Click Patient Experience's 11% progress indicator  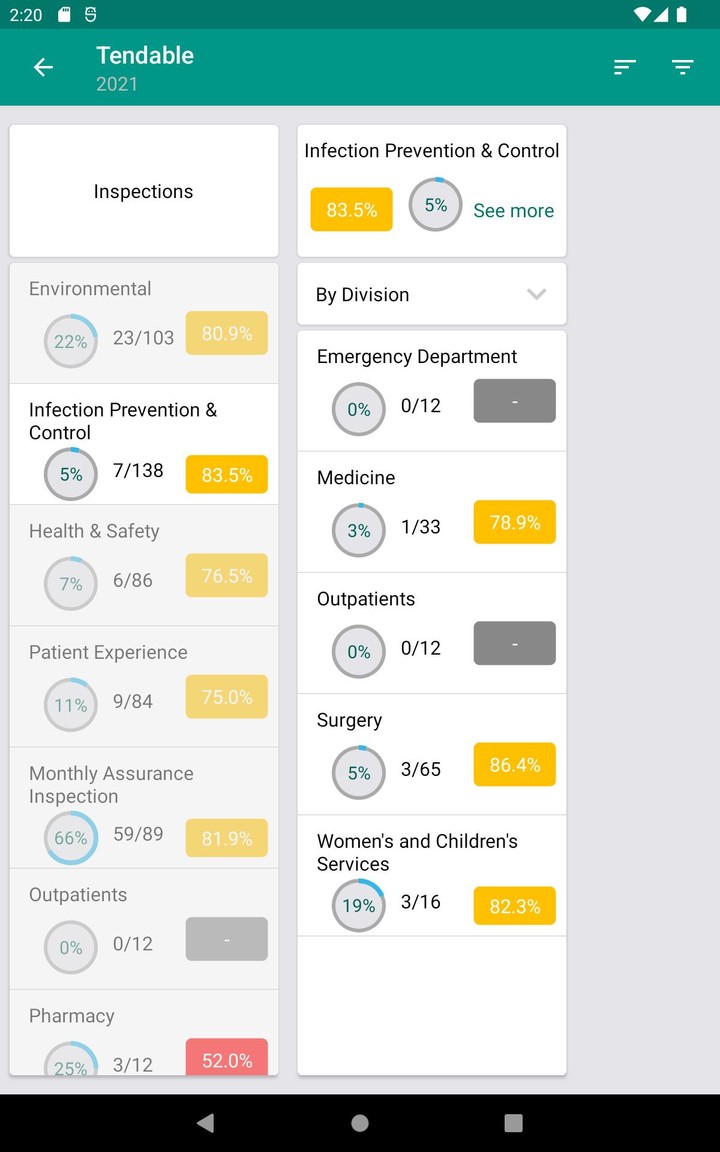70,705
